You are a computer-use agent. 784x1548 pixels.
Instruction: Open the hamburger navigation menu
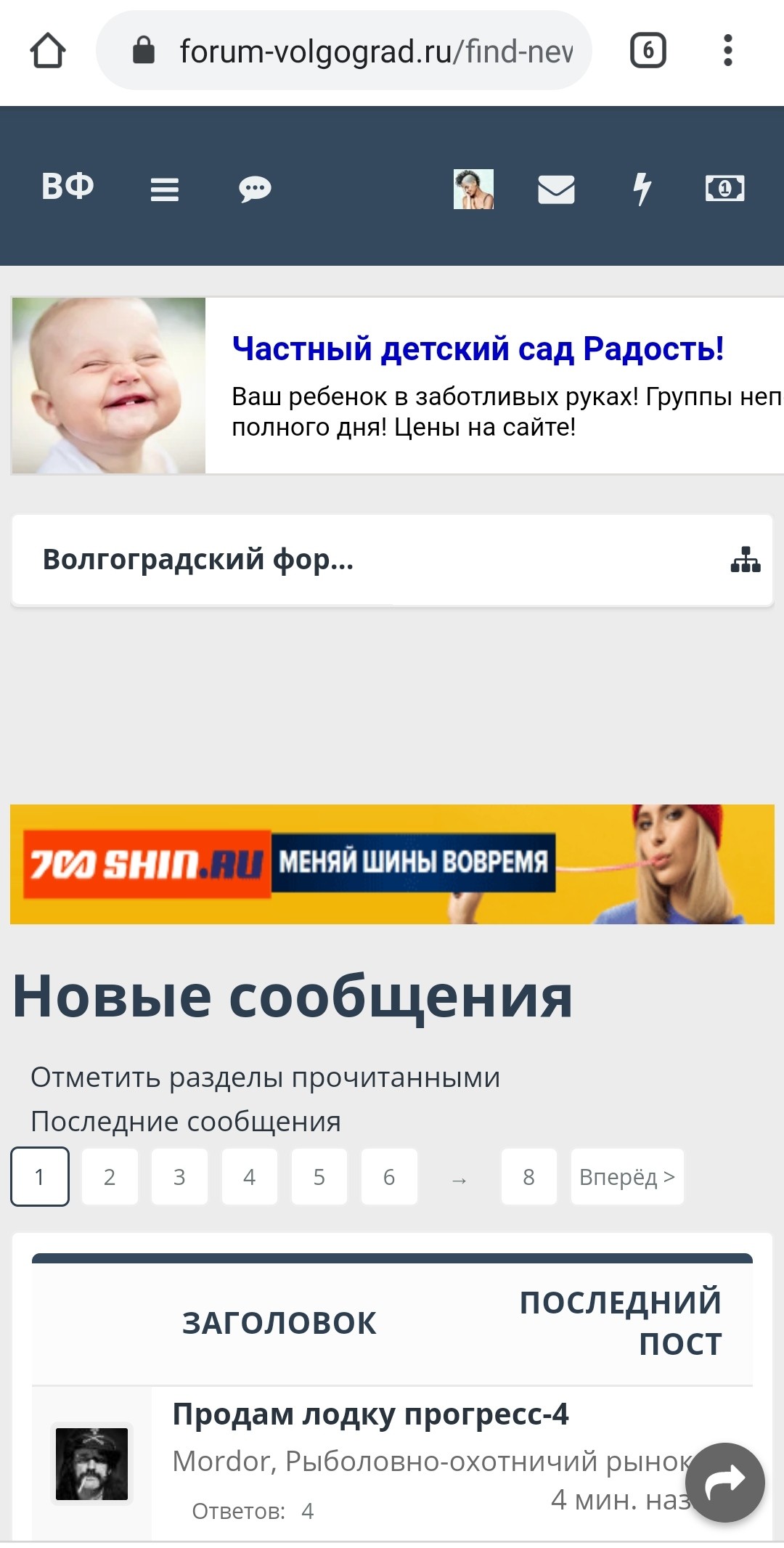165,190
